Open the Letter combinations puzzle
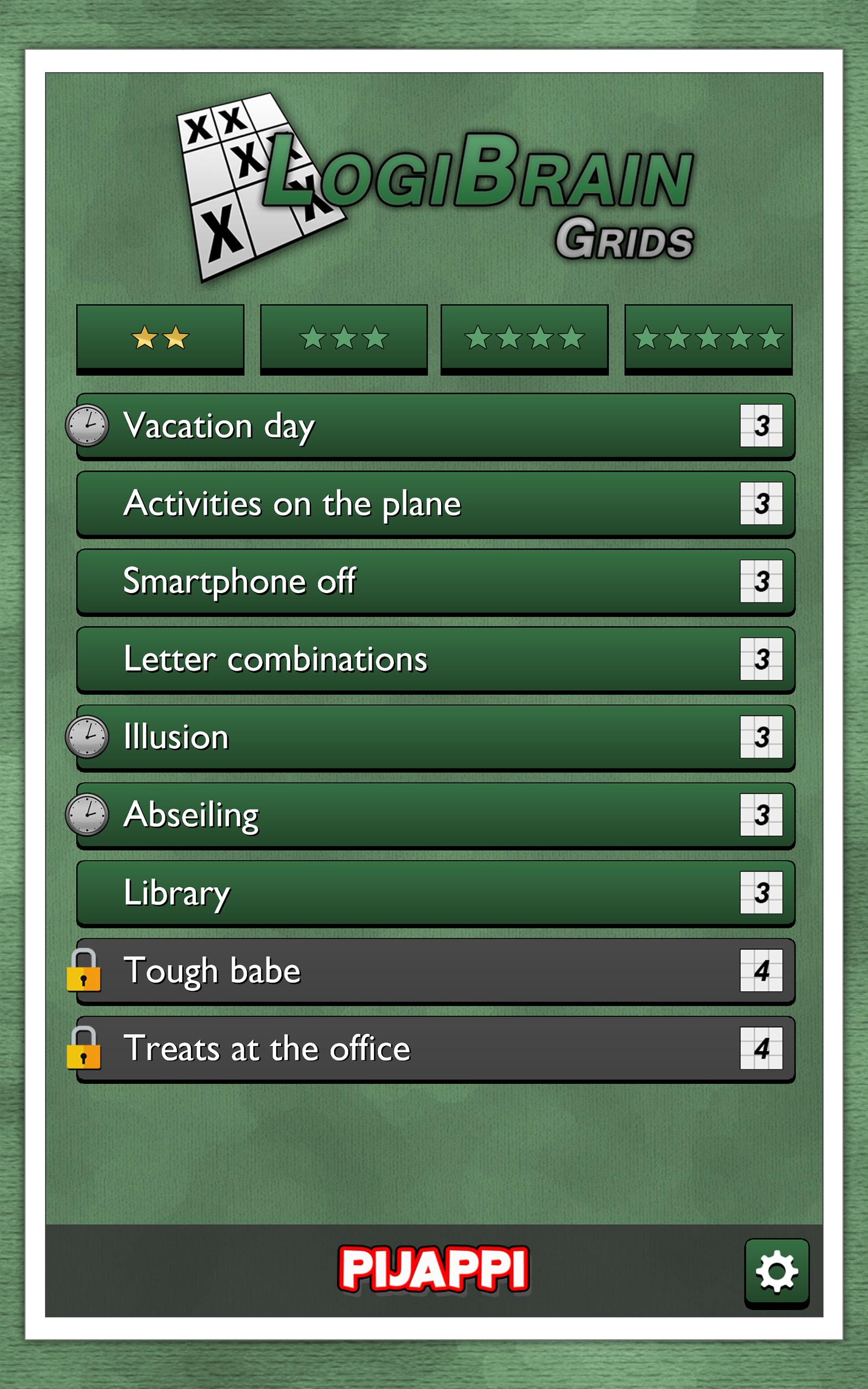The height and width of the screenshot is (1389, 868). [436, 659]
